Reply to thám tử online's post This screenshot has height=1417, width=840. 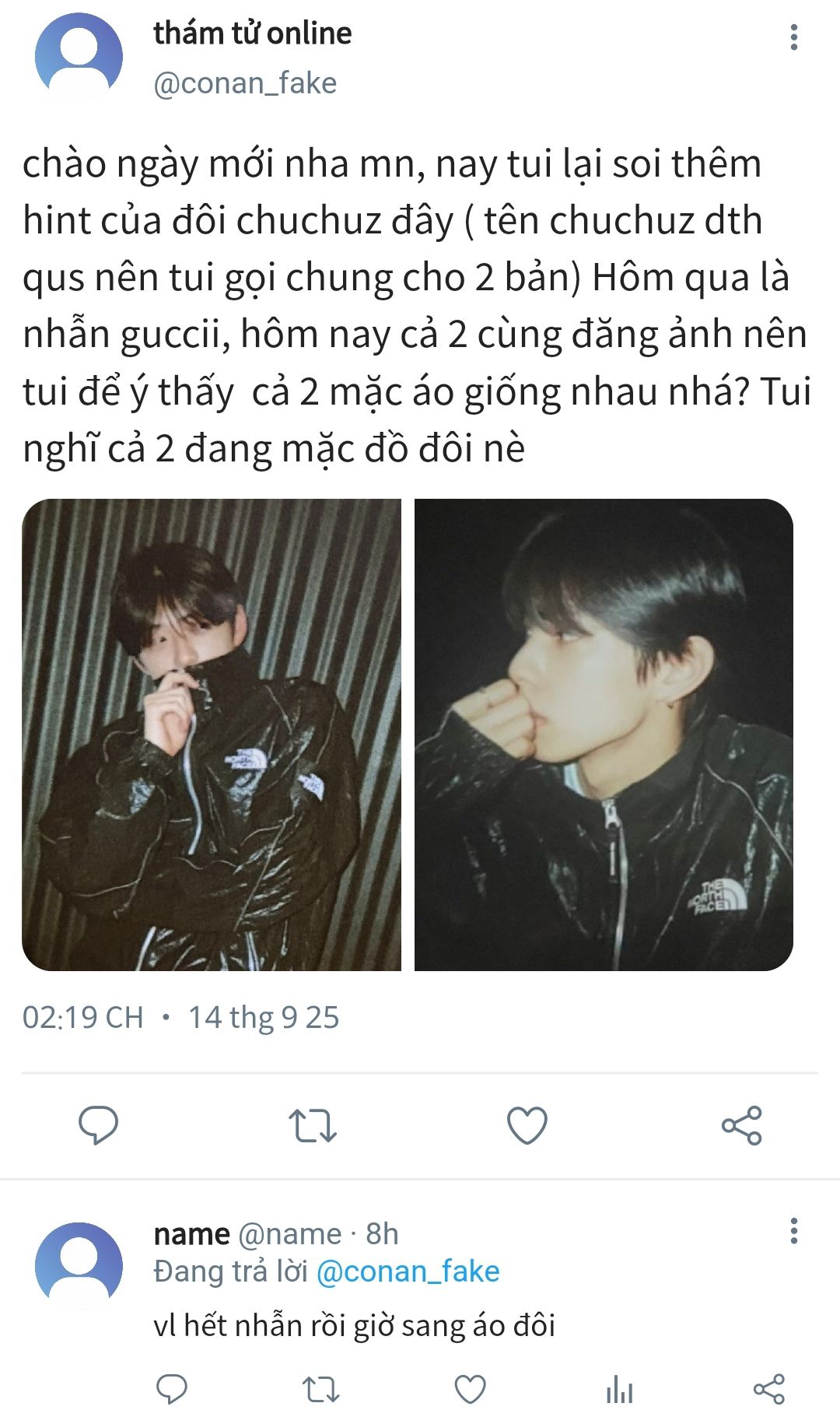click(98, 1124)
